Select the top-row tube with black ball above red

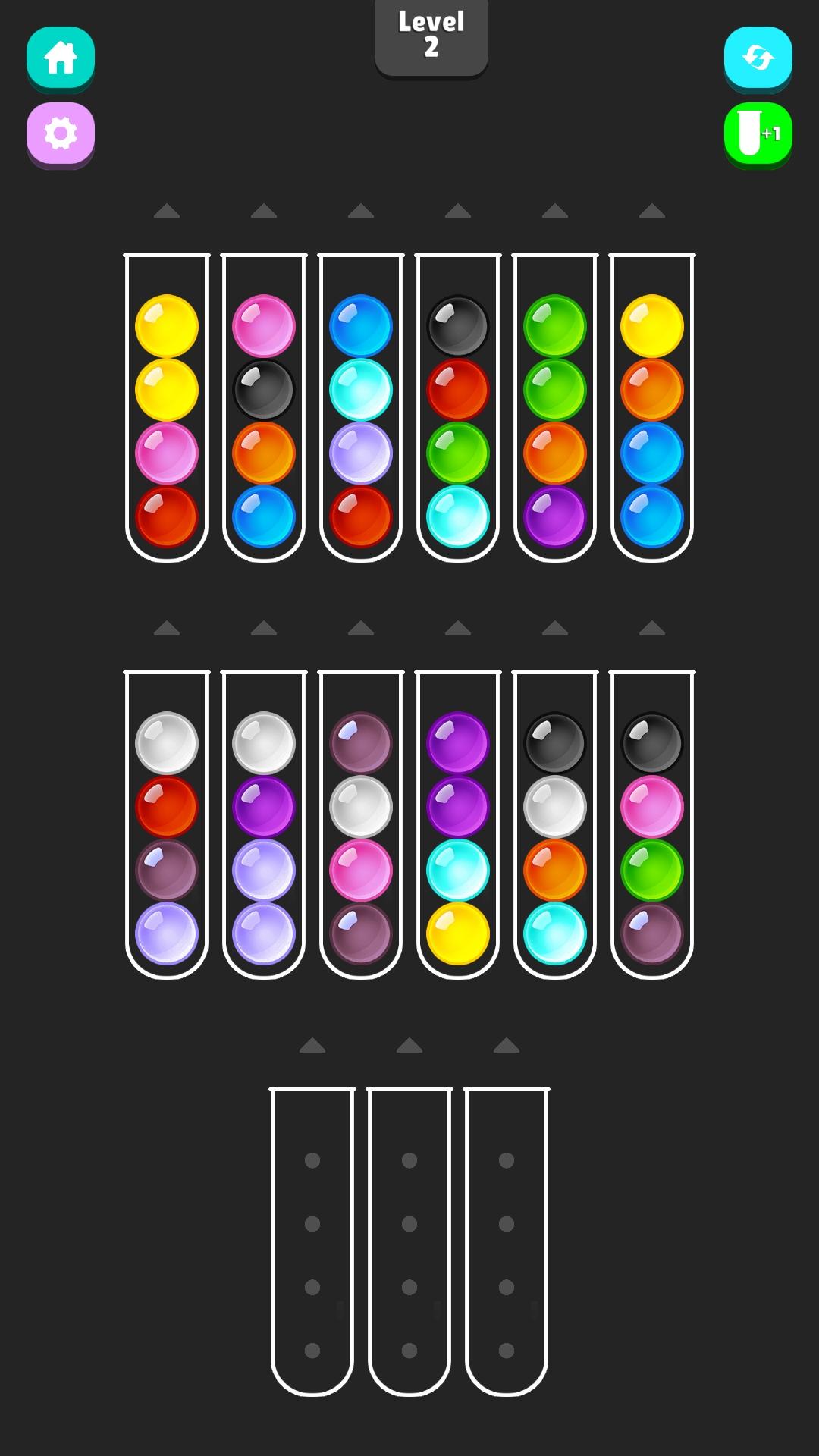click(458, 409)
